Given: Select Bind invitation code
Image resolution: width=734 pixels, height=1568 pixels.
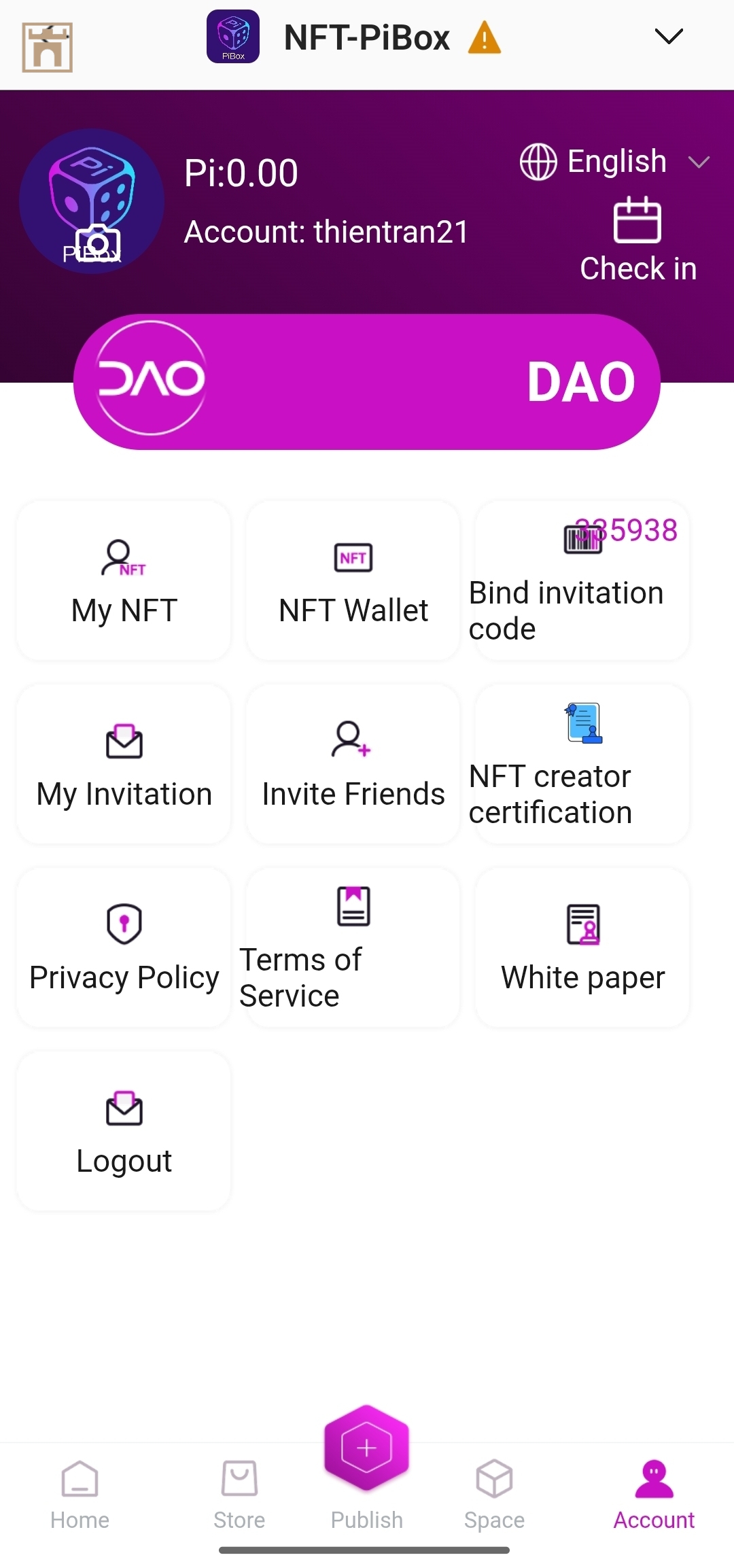Looking at the screenshot, I should tap(582, 581).
